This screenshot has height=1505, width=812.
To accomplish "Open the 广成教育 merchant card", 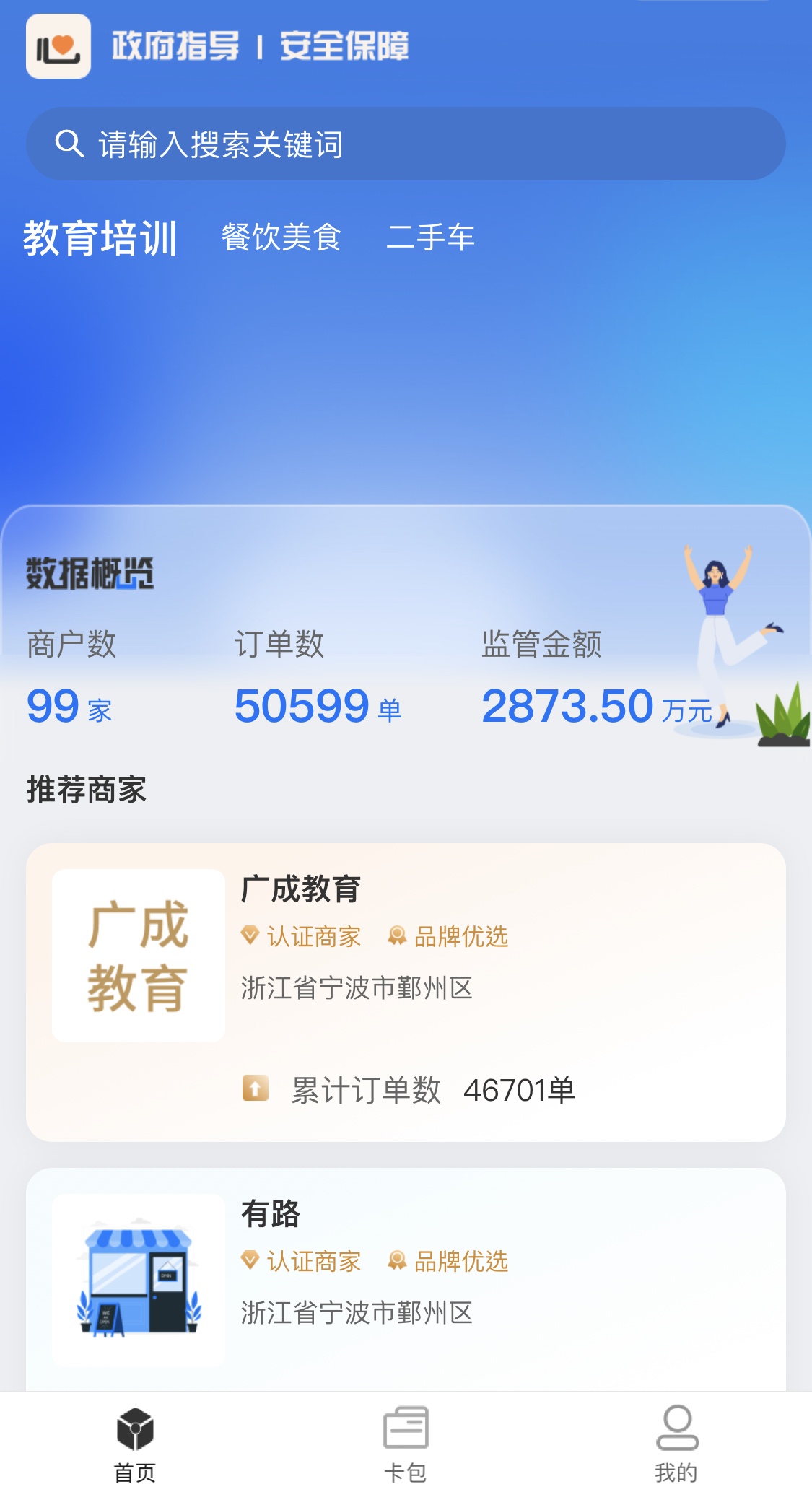I will point(405,991).
